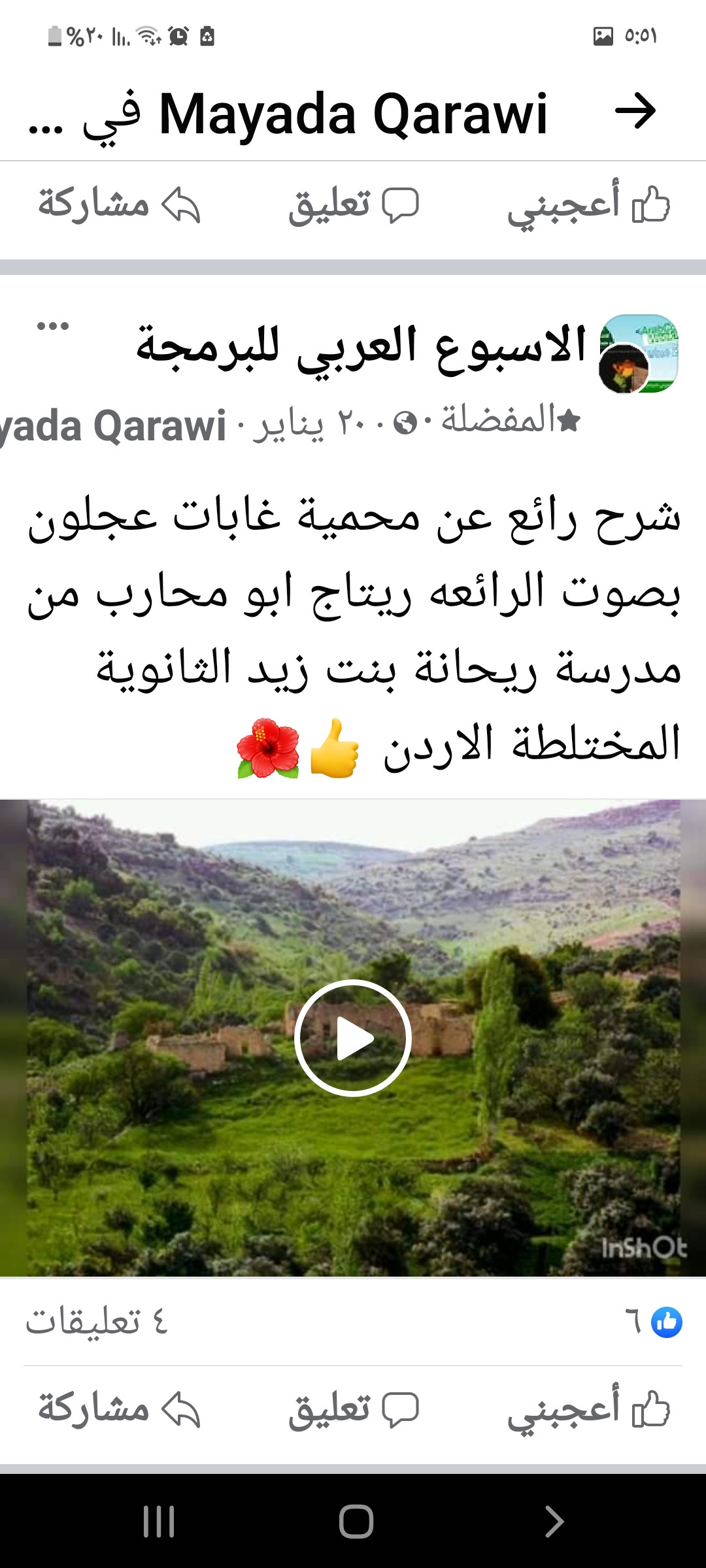Open the three-dot menu on الاسبوع العربي للبرمجة post
The width and height of the screenshot is (706, 1568).
(53, 326)
